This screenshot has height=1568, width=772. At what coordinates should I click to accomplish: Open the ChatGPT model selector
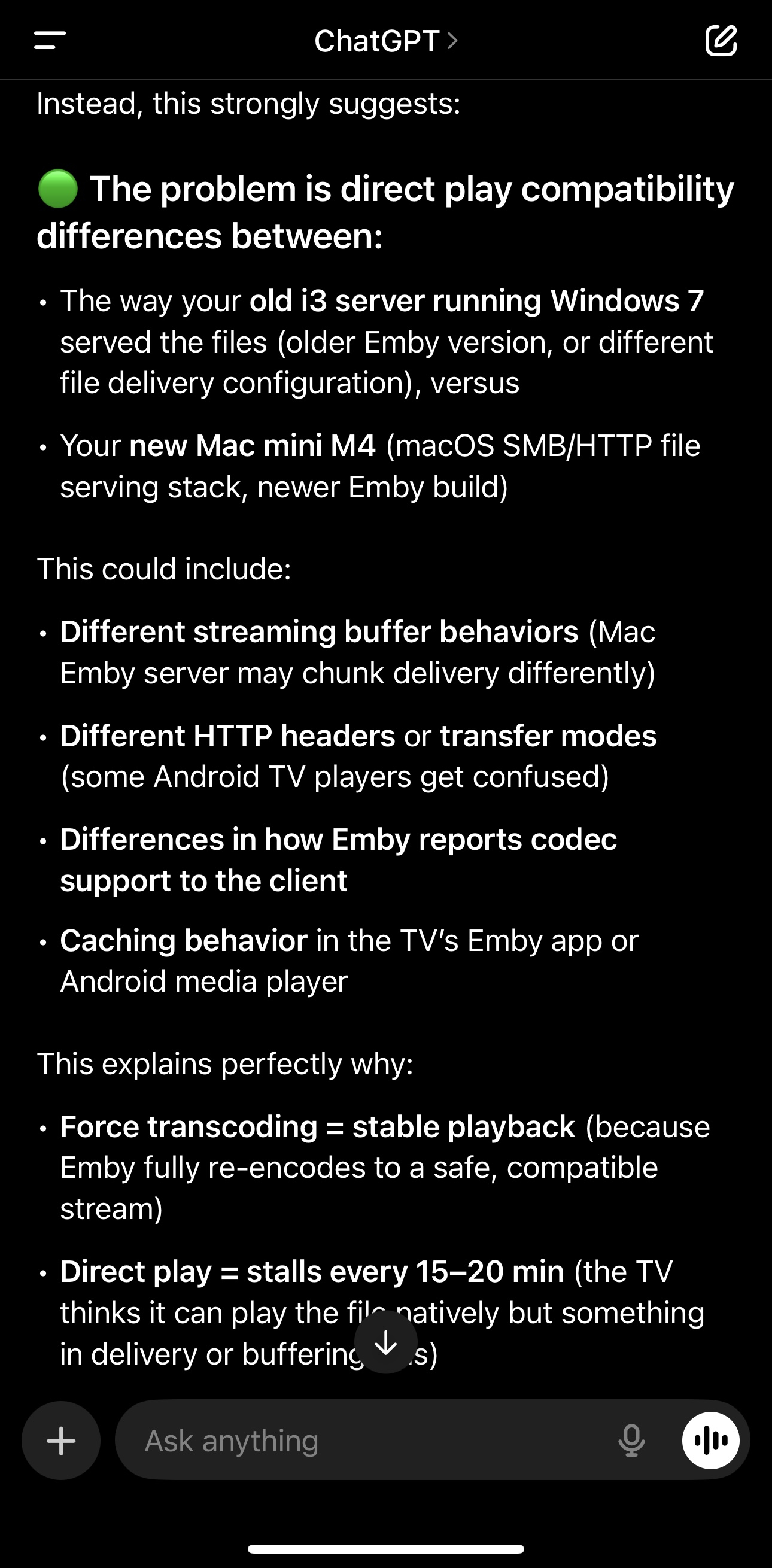[385, 41]
